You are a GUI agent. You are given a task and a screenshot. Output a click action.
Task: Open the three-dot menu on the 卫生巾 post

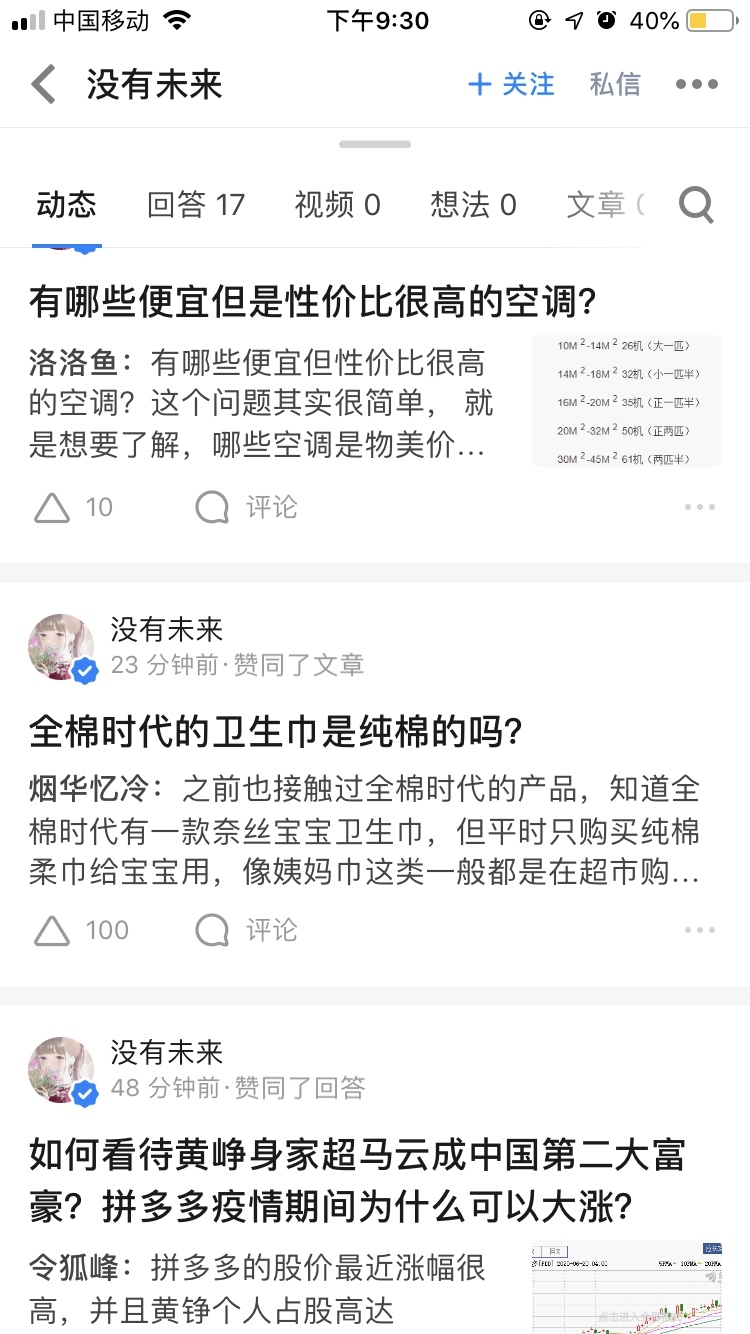point(698,930)
